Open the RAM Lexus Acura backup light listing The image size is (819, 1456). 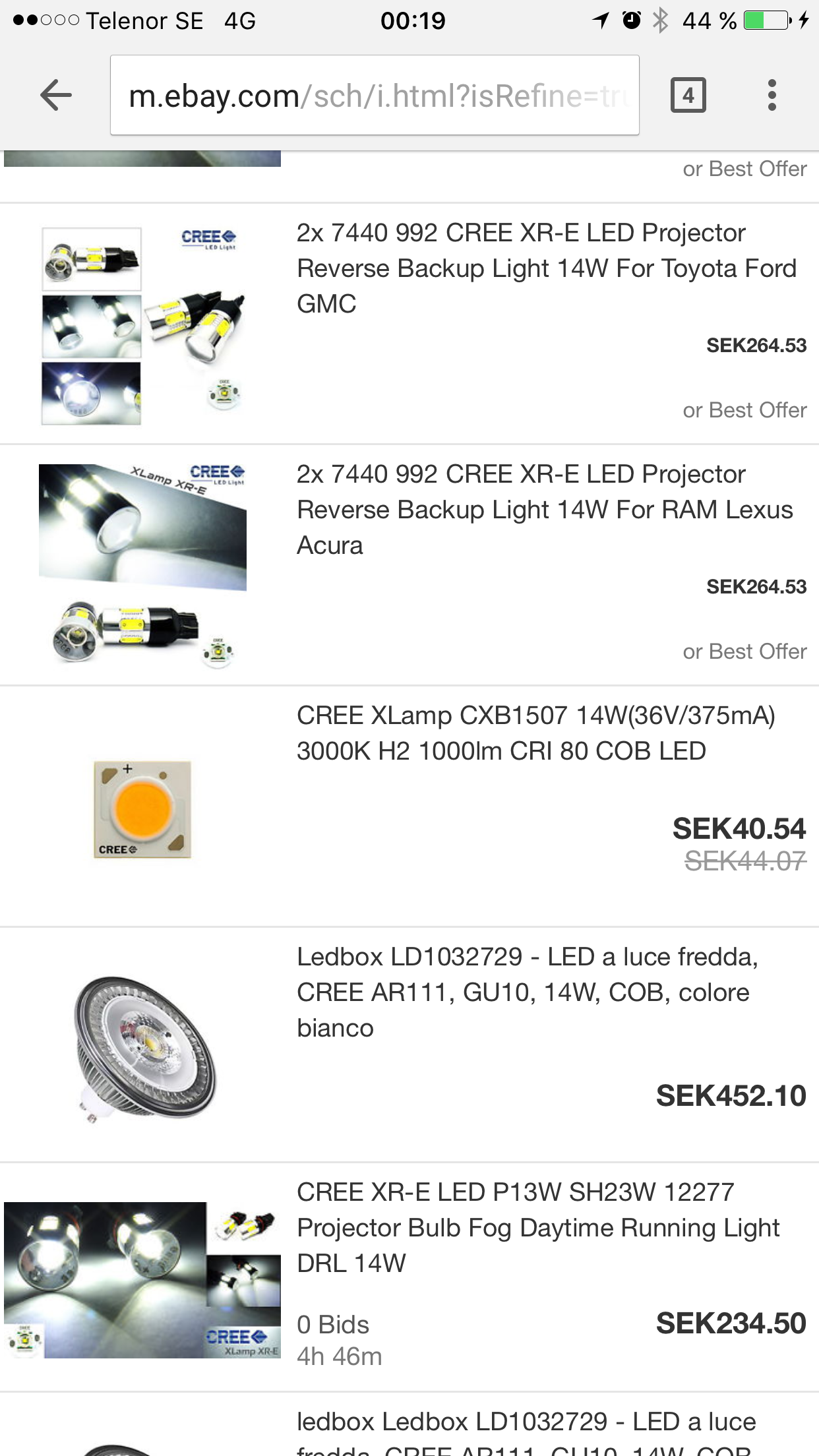545,510
